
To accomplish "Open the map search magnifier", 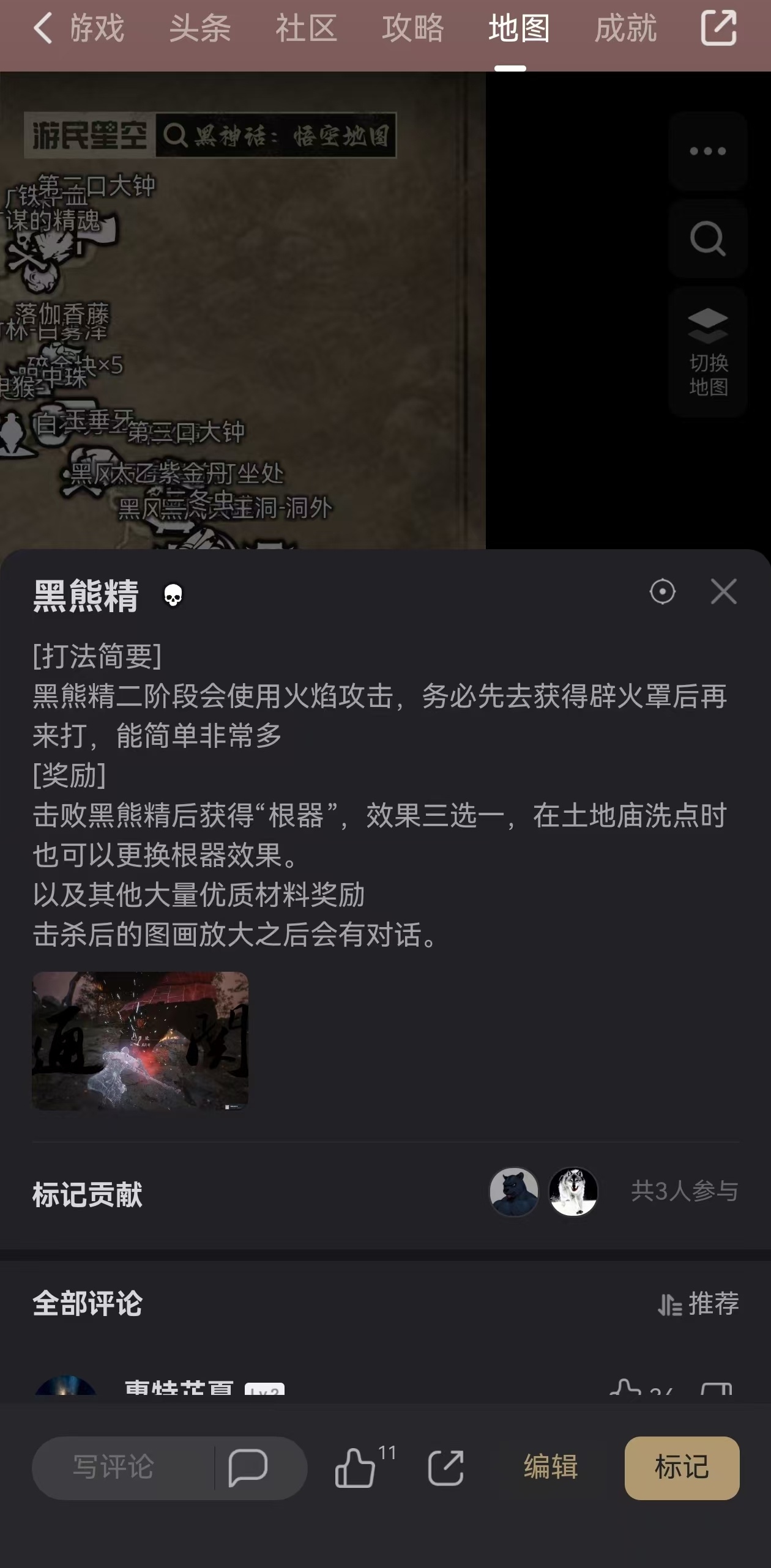I will (707, 239).
